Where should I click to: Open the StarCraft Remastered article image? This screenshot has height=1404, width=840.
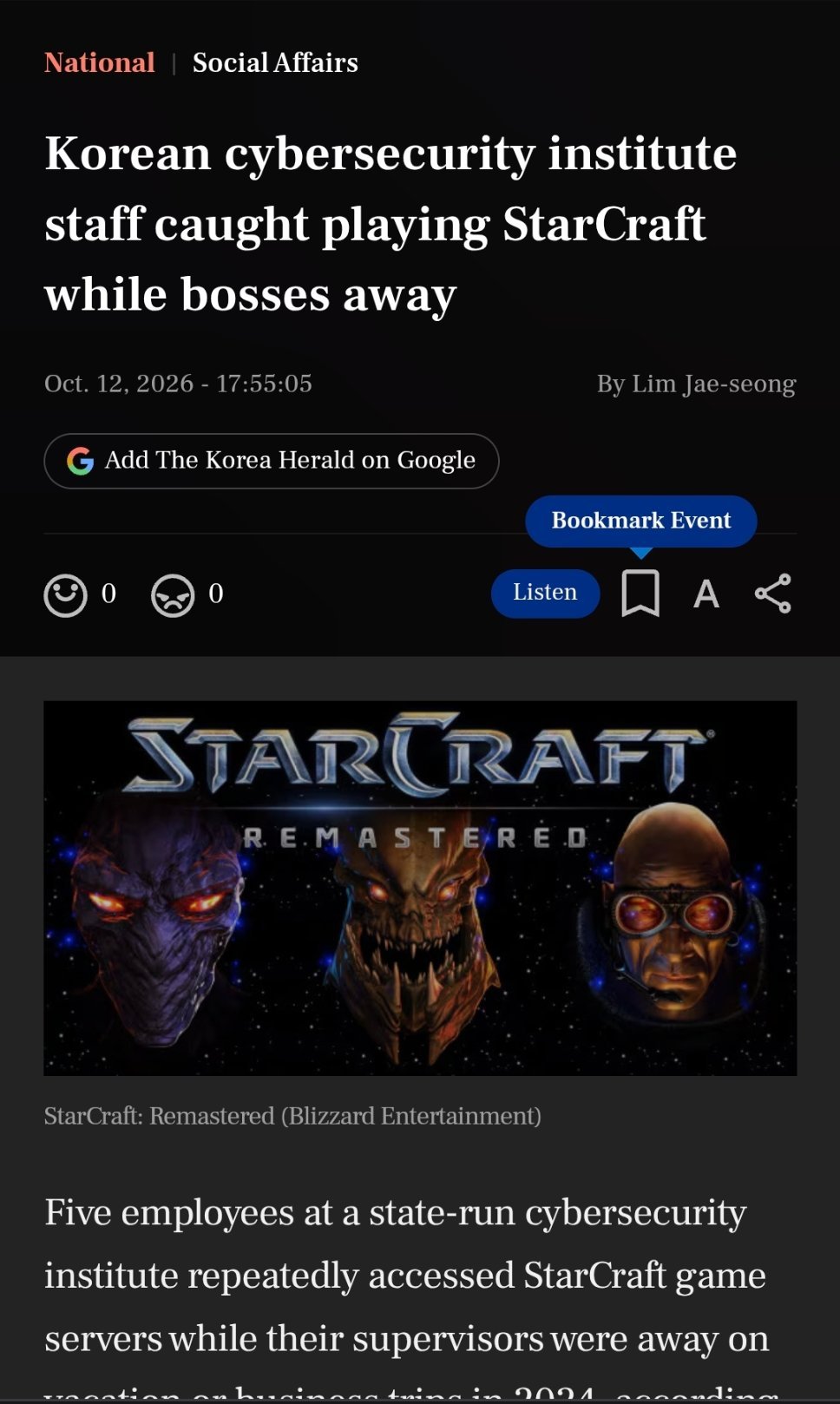(420, 888)
